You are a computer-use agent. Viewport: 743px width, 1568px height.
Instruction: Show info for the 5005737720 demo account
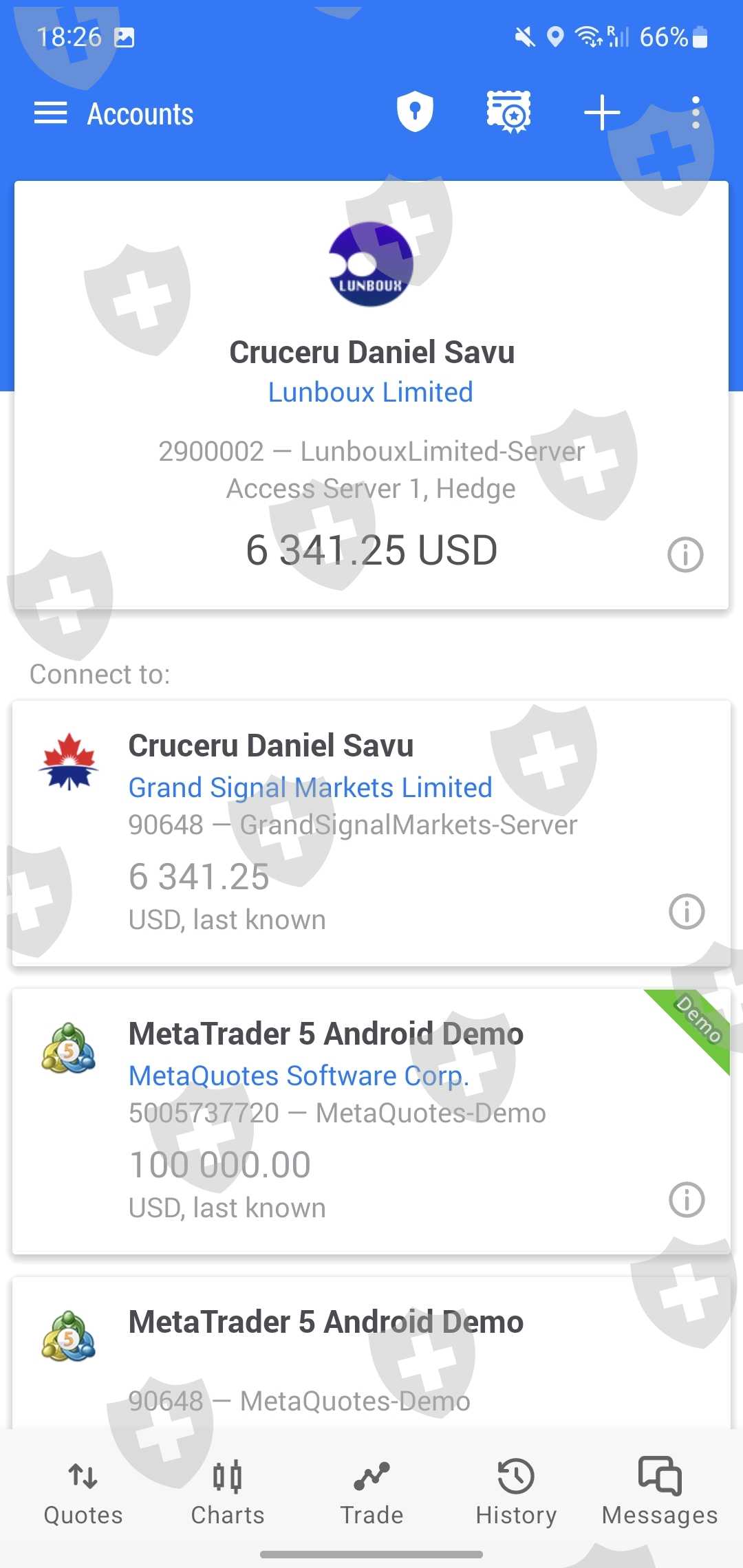[x=687, y=1200]
